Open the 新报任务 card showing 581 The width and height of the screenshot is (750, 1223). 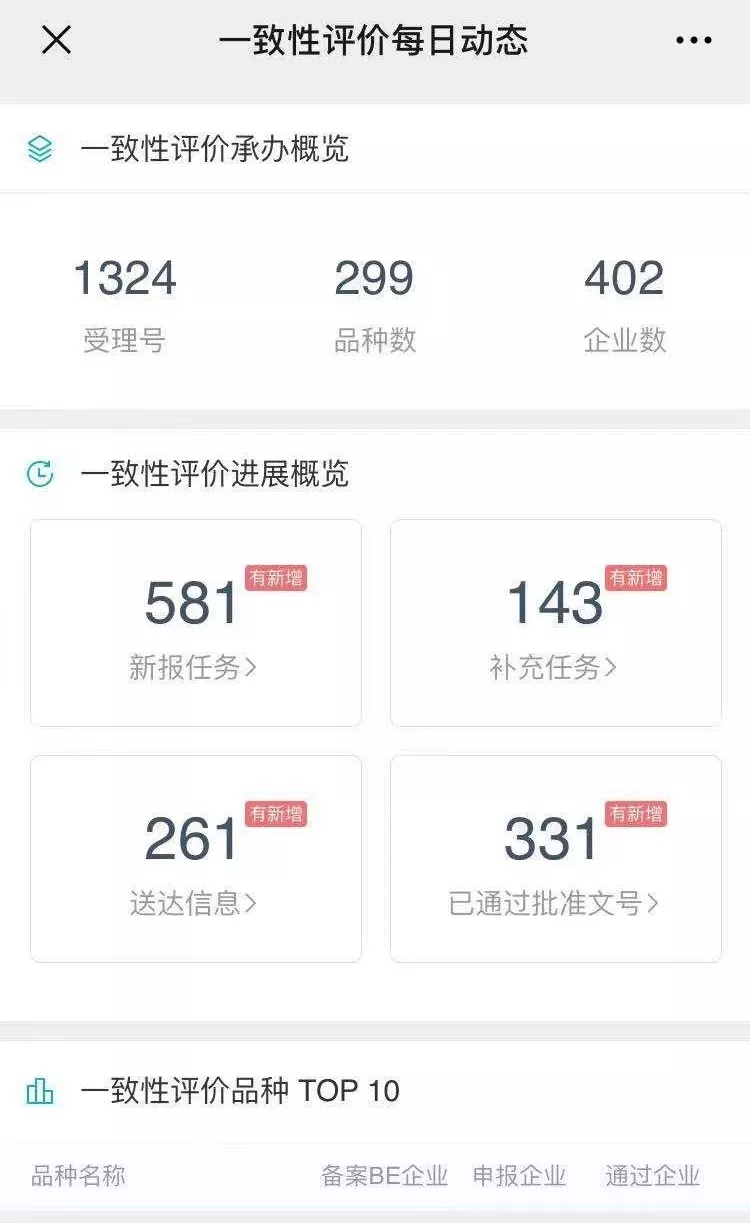point(196,623)
